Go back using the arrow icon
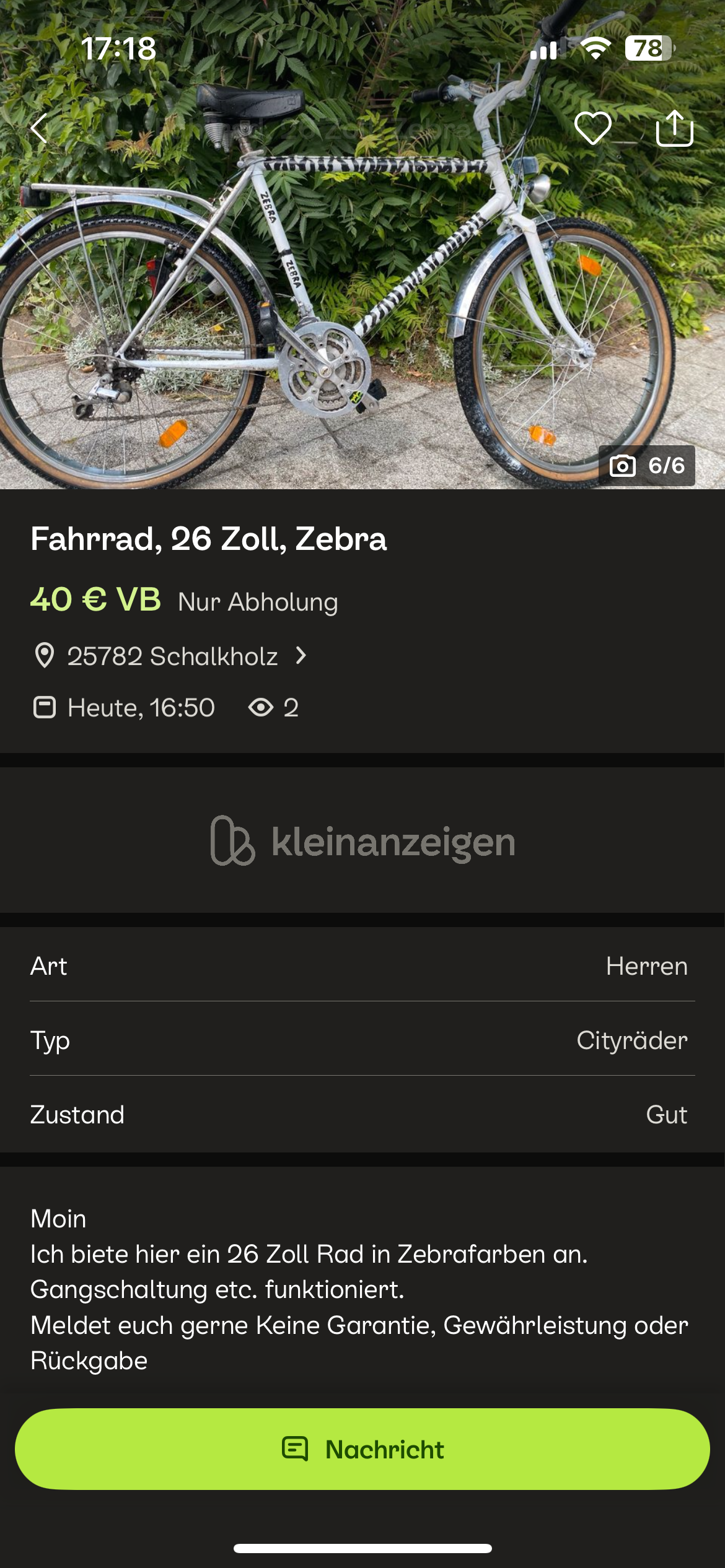The height and width of the screenshot is (1568, 725). [x=39, y=129]
